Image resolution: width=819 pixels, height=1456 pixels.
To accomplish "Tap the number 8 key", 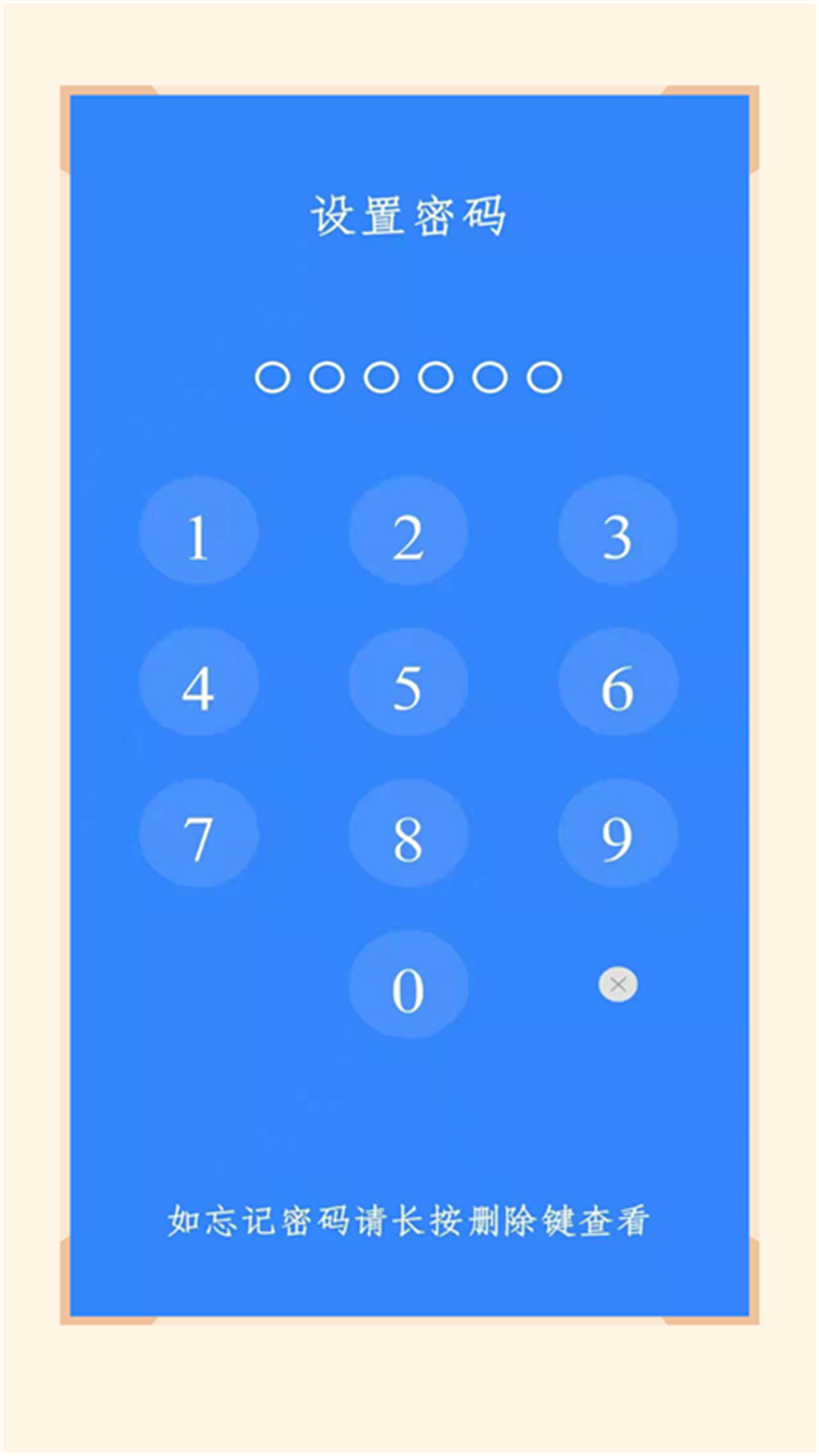I will [x=408, y=833].
